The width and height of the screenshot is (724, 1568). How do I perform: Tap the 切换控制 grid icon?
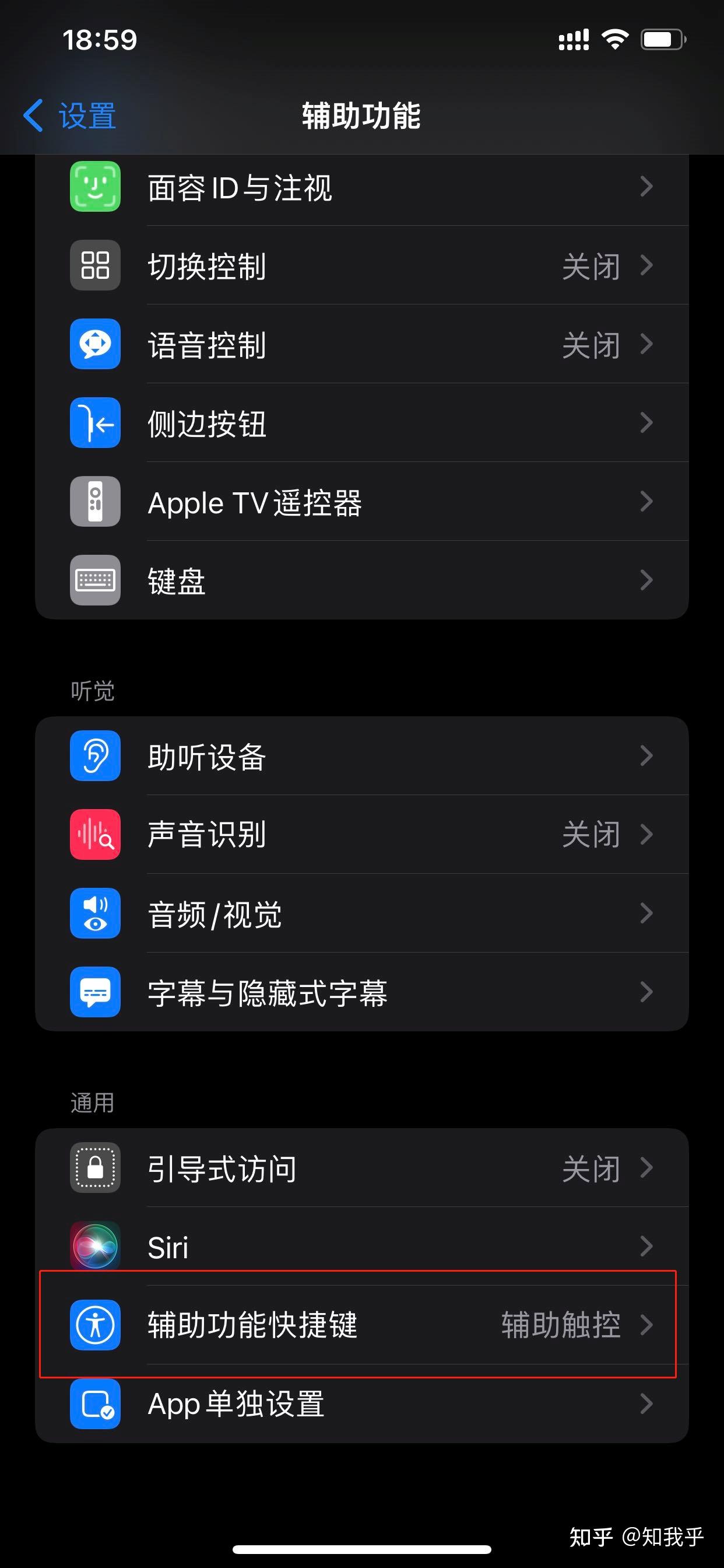pos(94,266)
